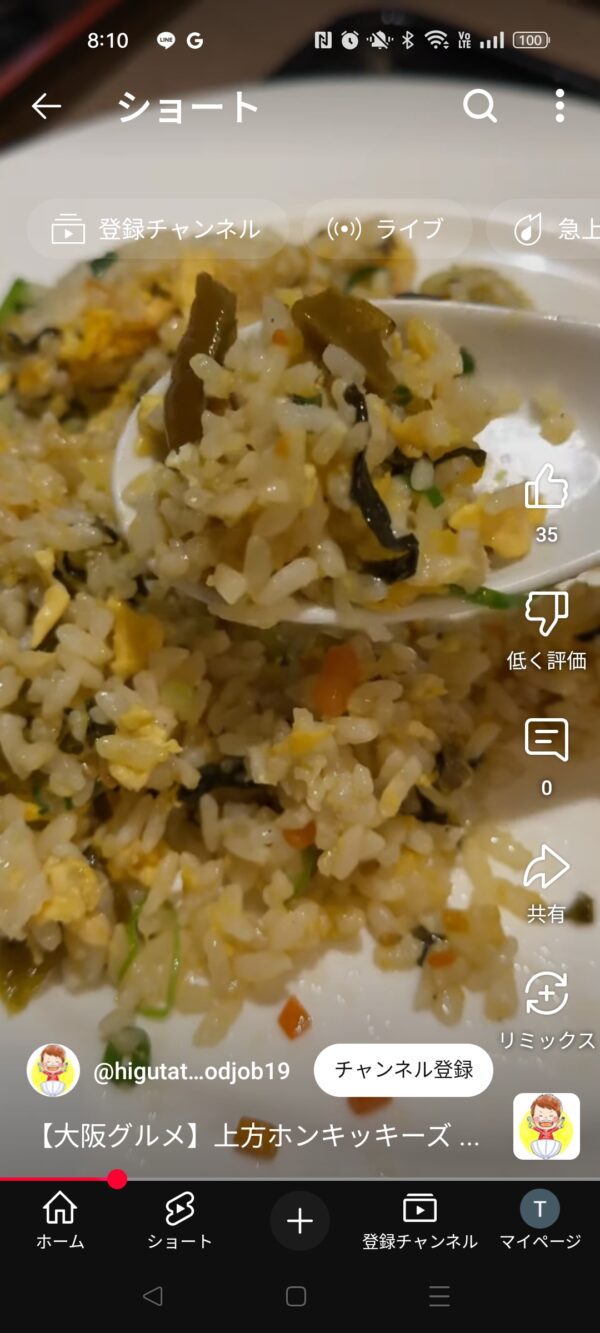Image resolution: width=600 pixels, height=1333 pixels.
Task: Dislike this Short with 低く評価
Action: point(546,615)
